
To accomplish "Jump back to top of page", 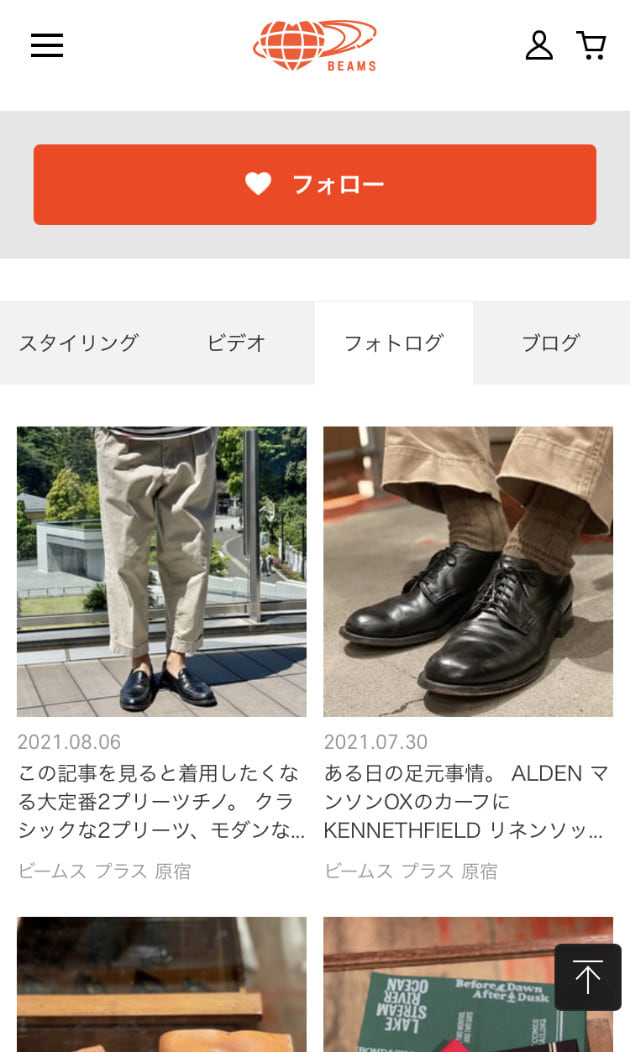I will tap(588, 977).
